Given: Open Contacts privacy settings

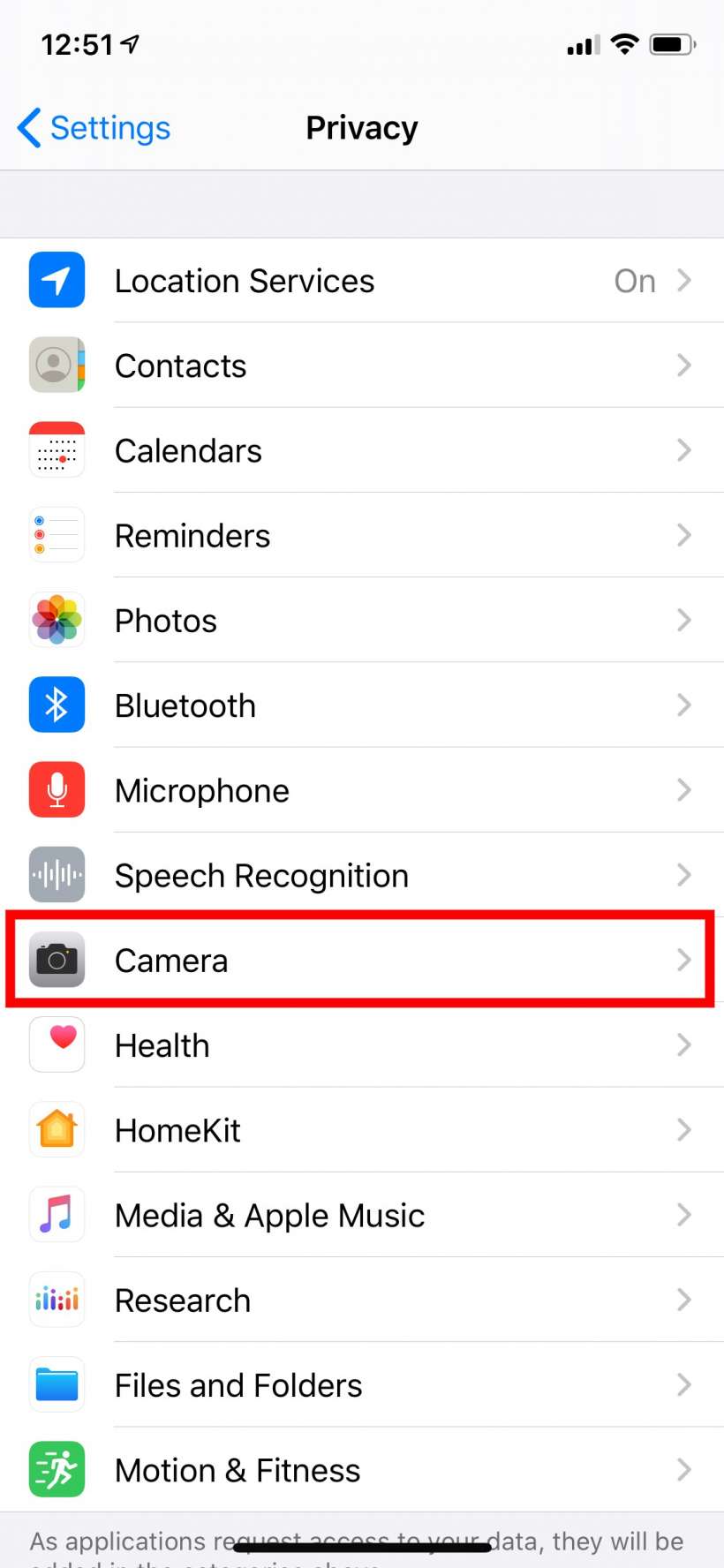Looking at the screenshot, I should (x=362, y=366).
